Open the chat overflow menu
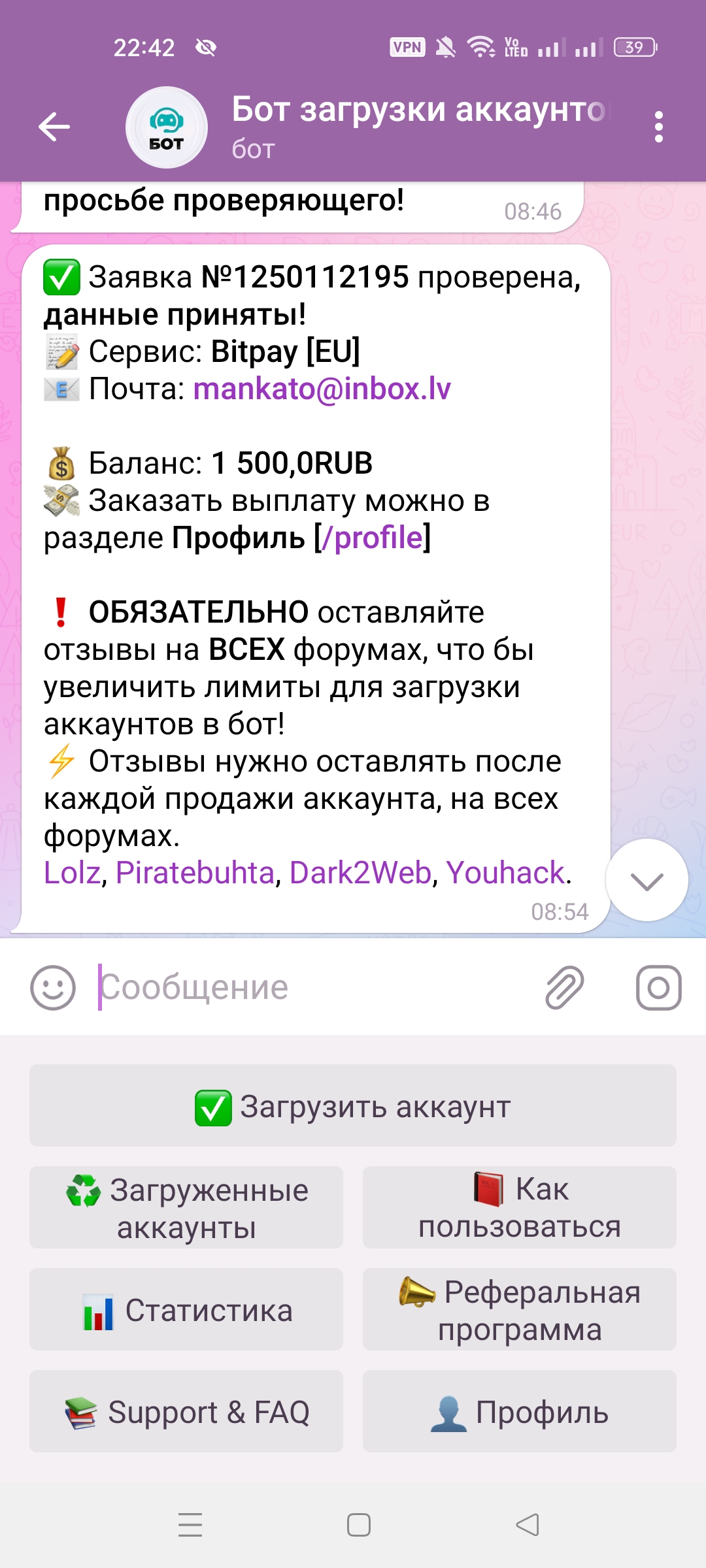Image resolution: width=706 pixels, height=1568 pixels. (x=658, y=127)
